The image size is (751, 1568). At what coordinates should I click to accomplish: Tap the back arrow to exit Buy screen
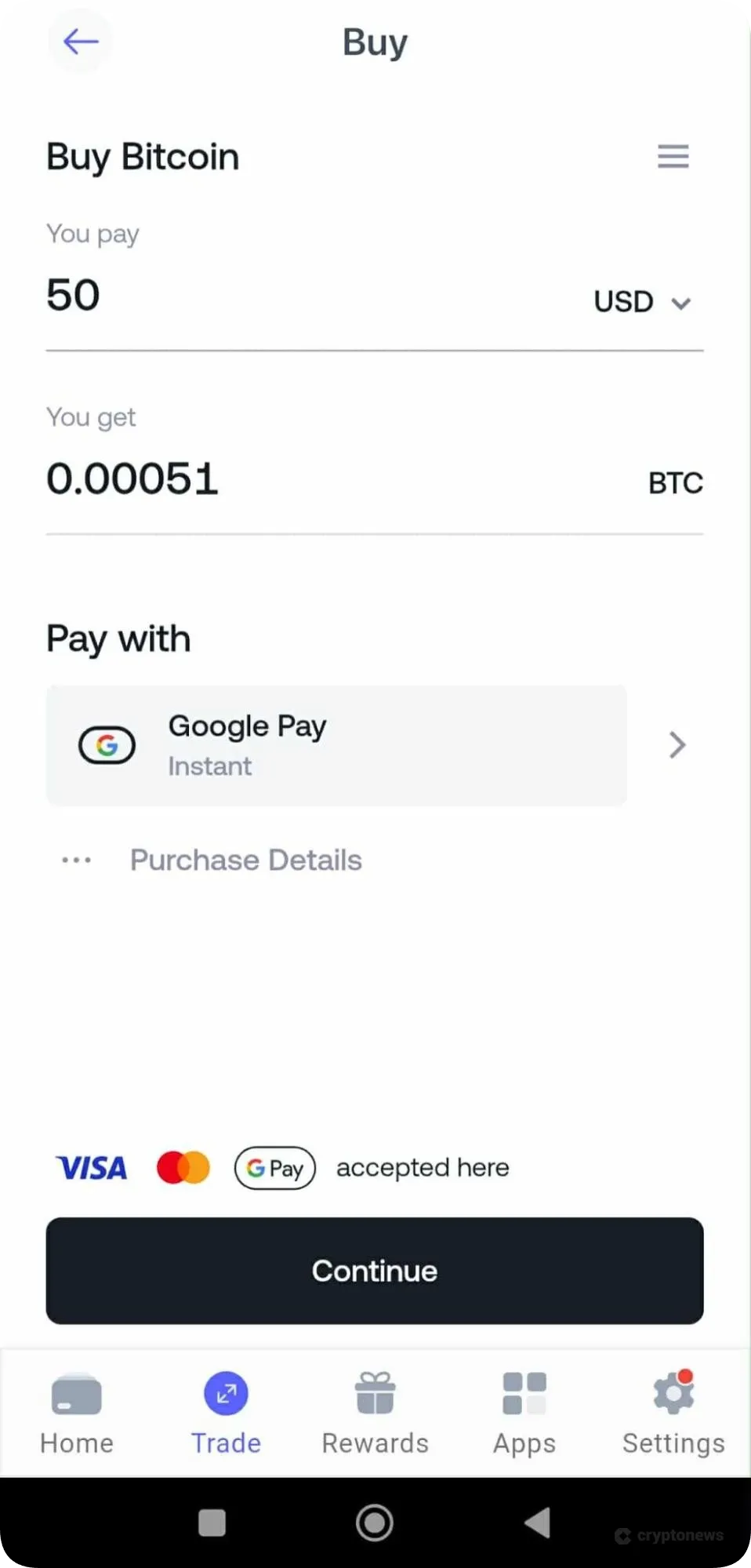(x=79, y=42)
